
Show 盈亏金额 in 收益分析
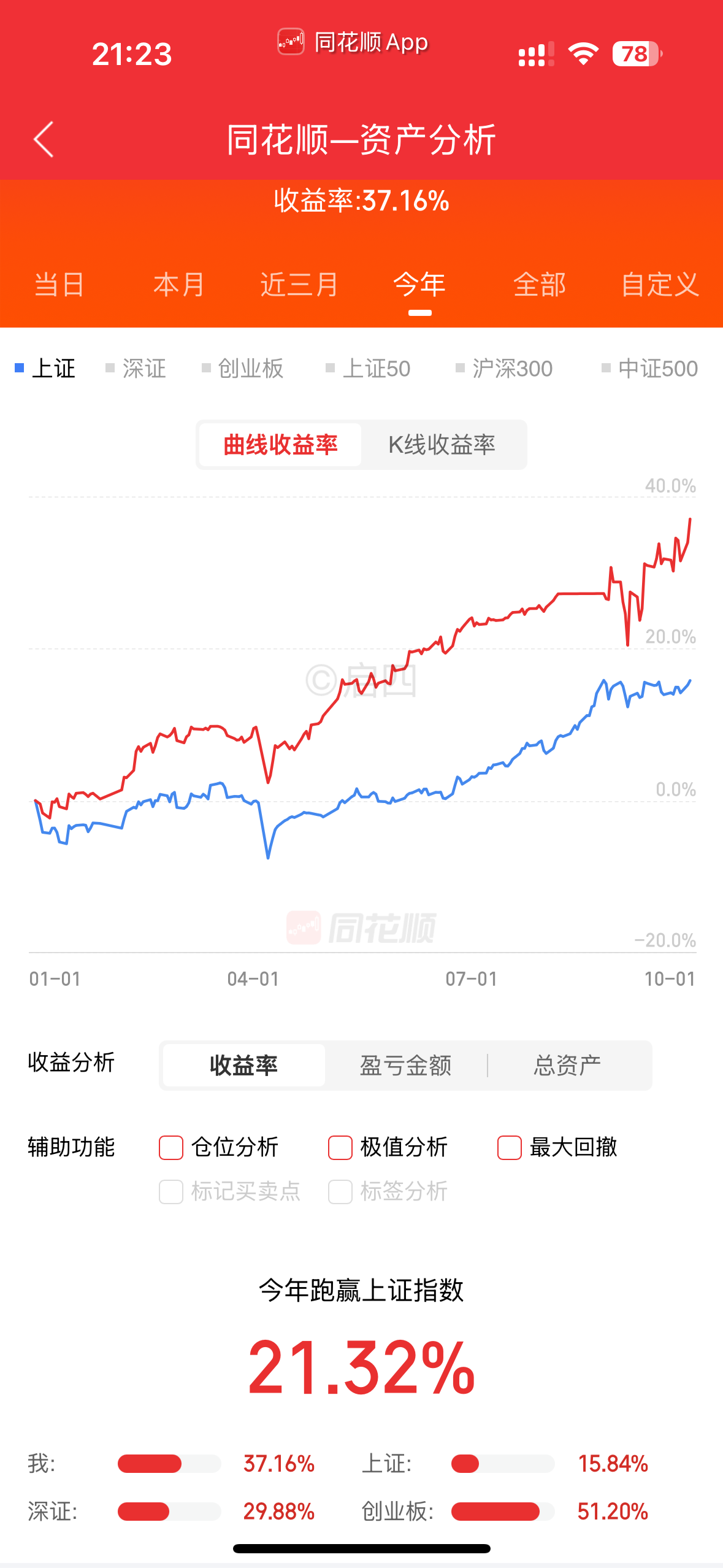point(405,1066)
